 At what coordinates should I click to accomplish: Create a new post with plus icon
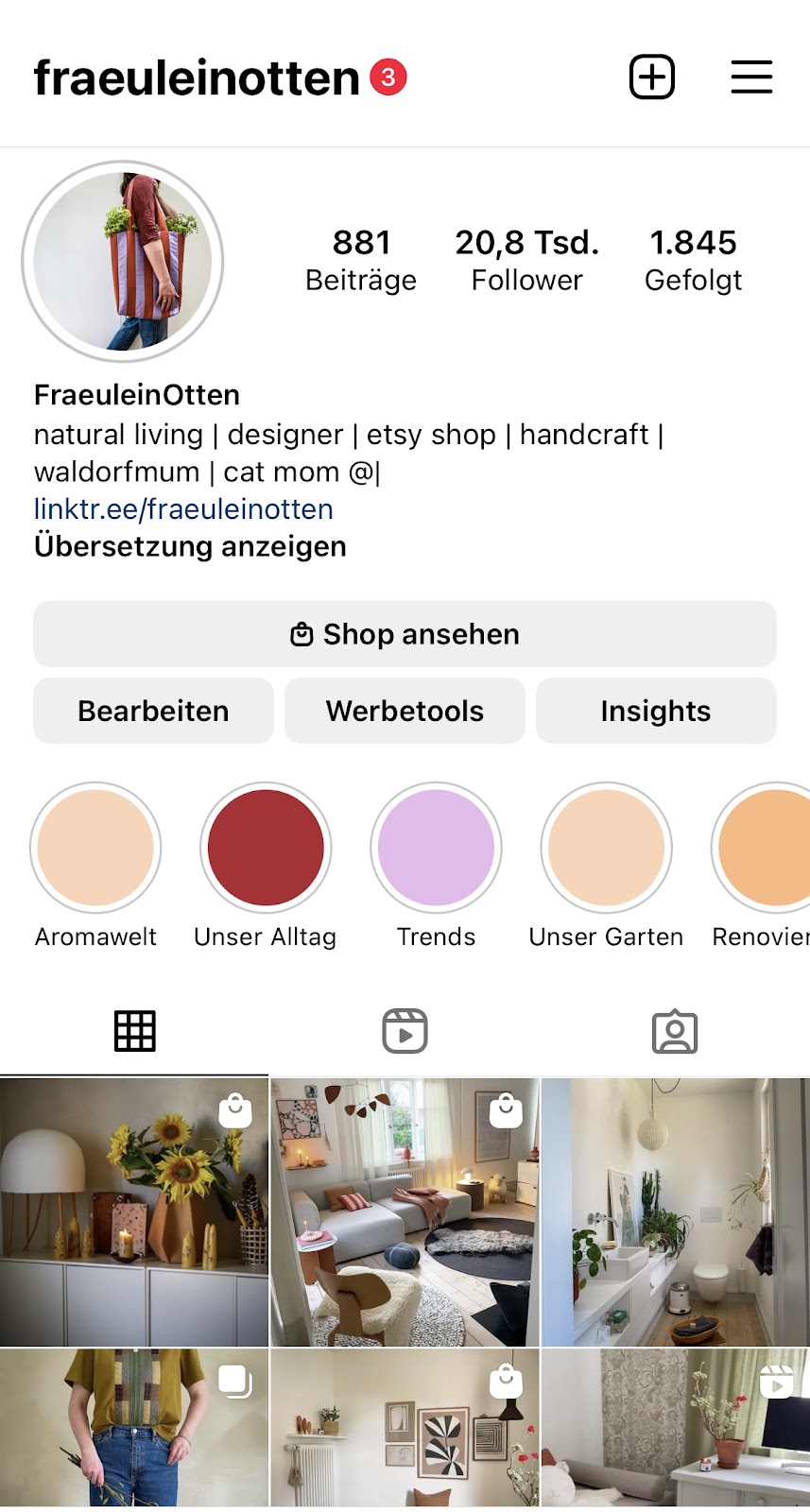pyautogui.click(x=652, y=77)
